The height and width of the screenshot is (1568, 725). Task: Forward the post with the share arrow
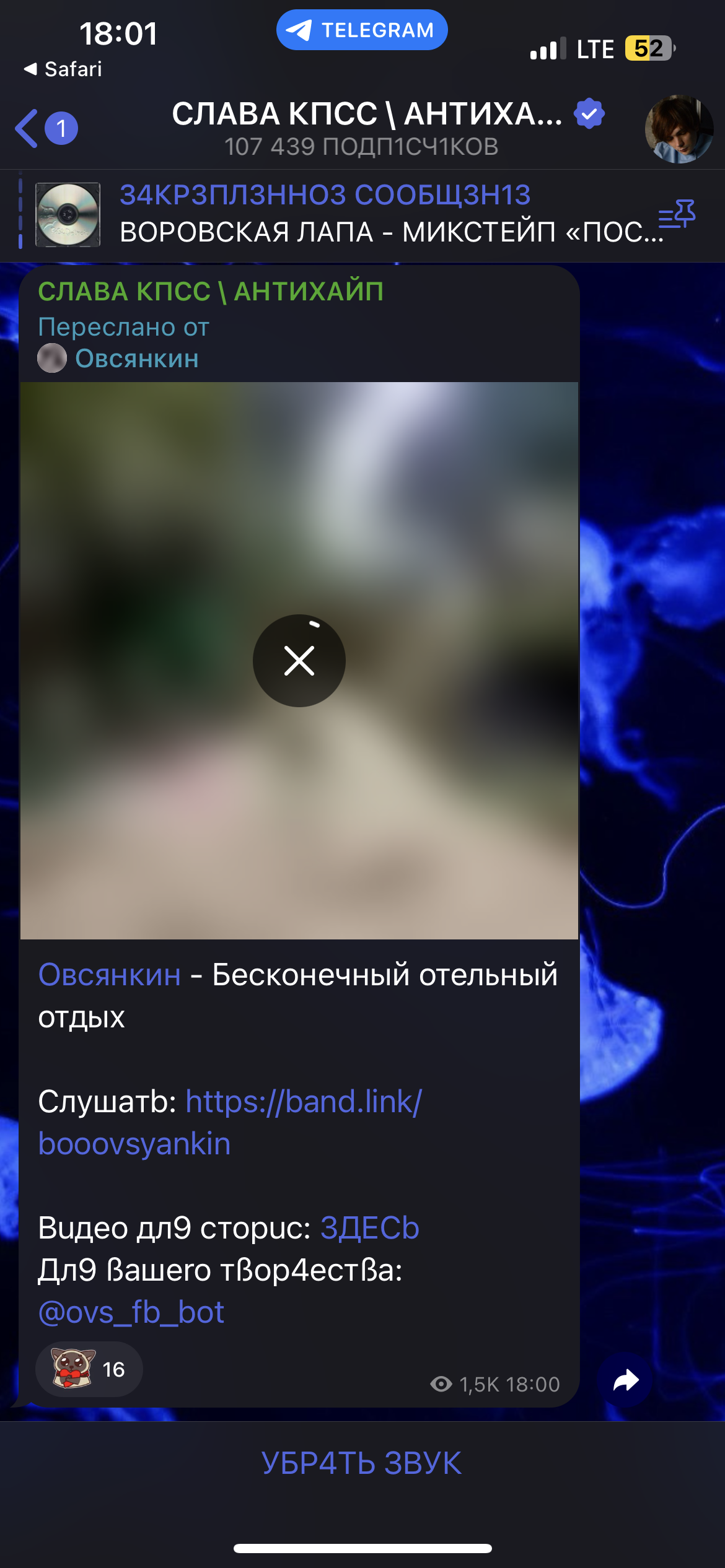coord(625,1380)
